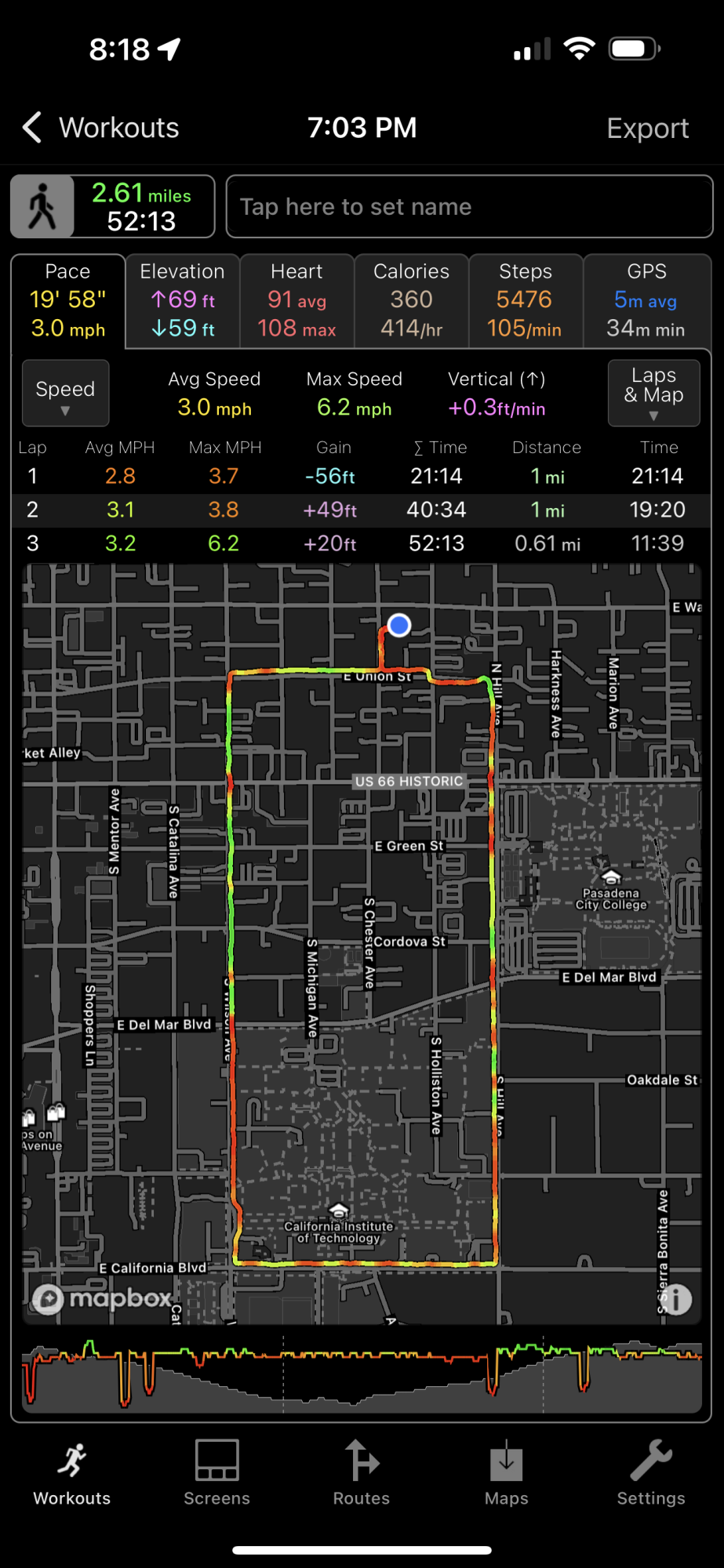The height and width of the screenshot is (1568, 724).
Task: Open the Routes tab
Action: (x=361, y=1474)
